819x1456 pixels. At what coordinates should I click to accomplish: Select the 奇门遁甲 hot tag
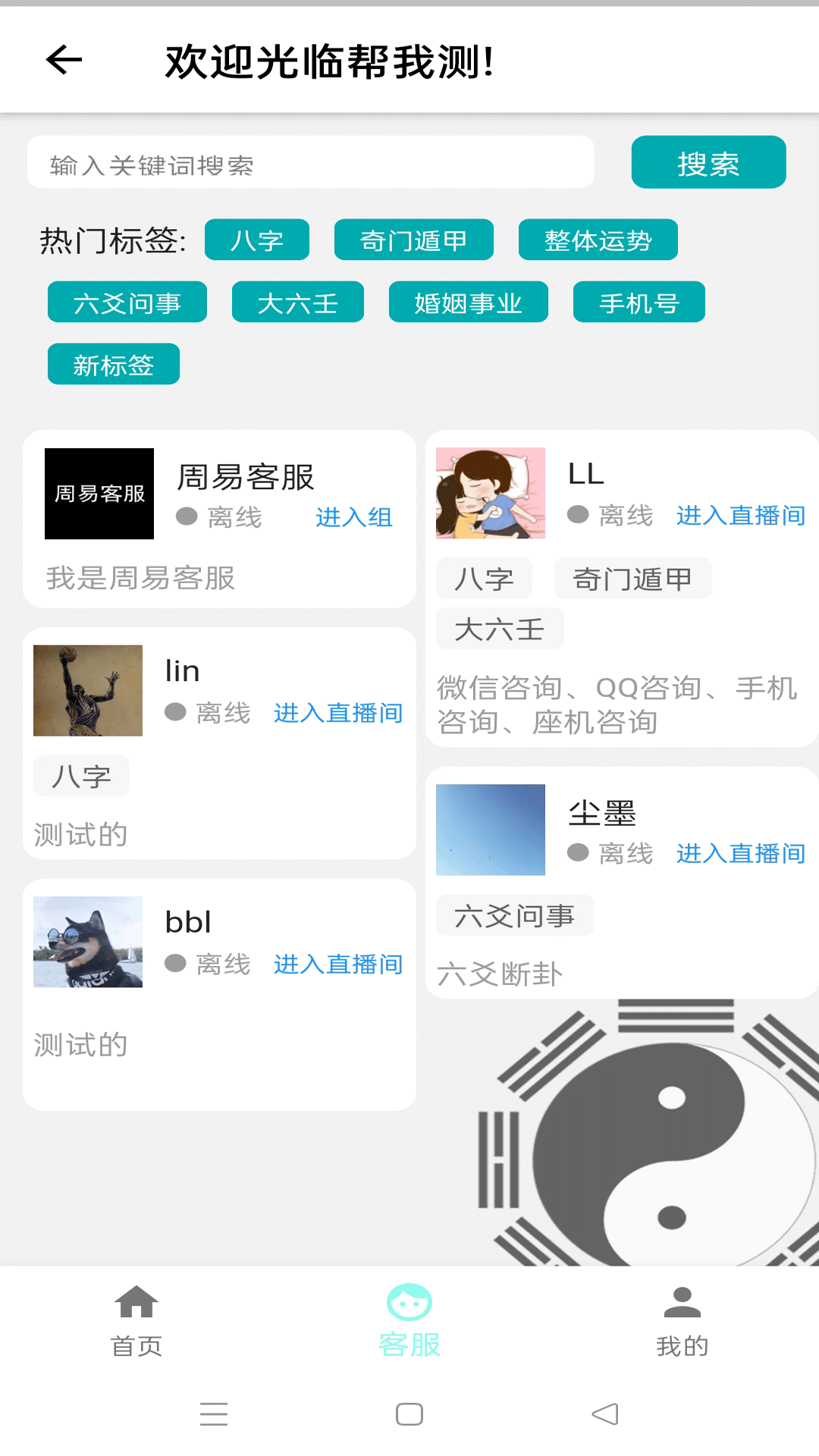click(x=413, y=240)
